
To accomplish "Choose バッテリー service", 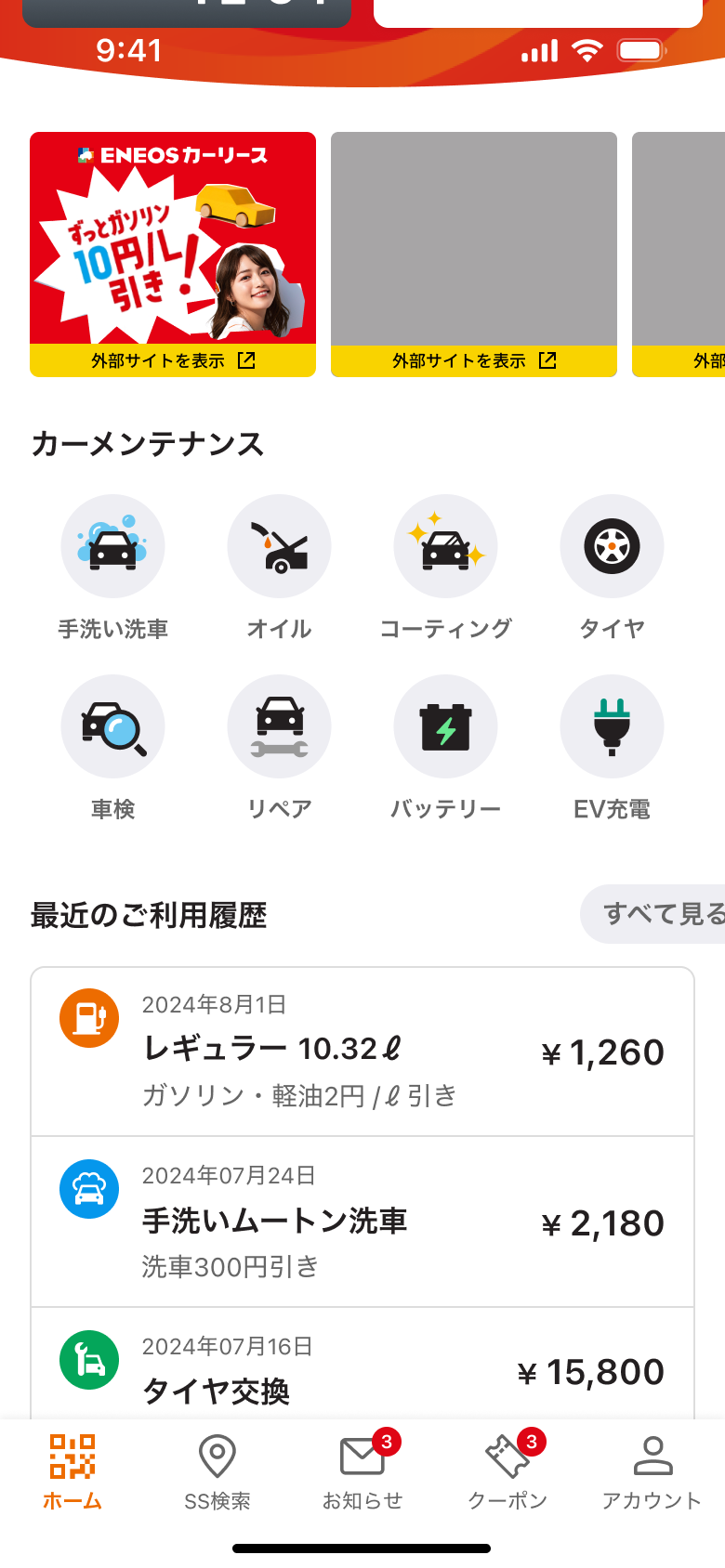I will coord(445,727).
